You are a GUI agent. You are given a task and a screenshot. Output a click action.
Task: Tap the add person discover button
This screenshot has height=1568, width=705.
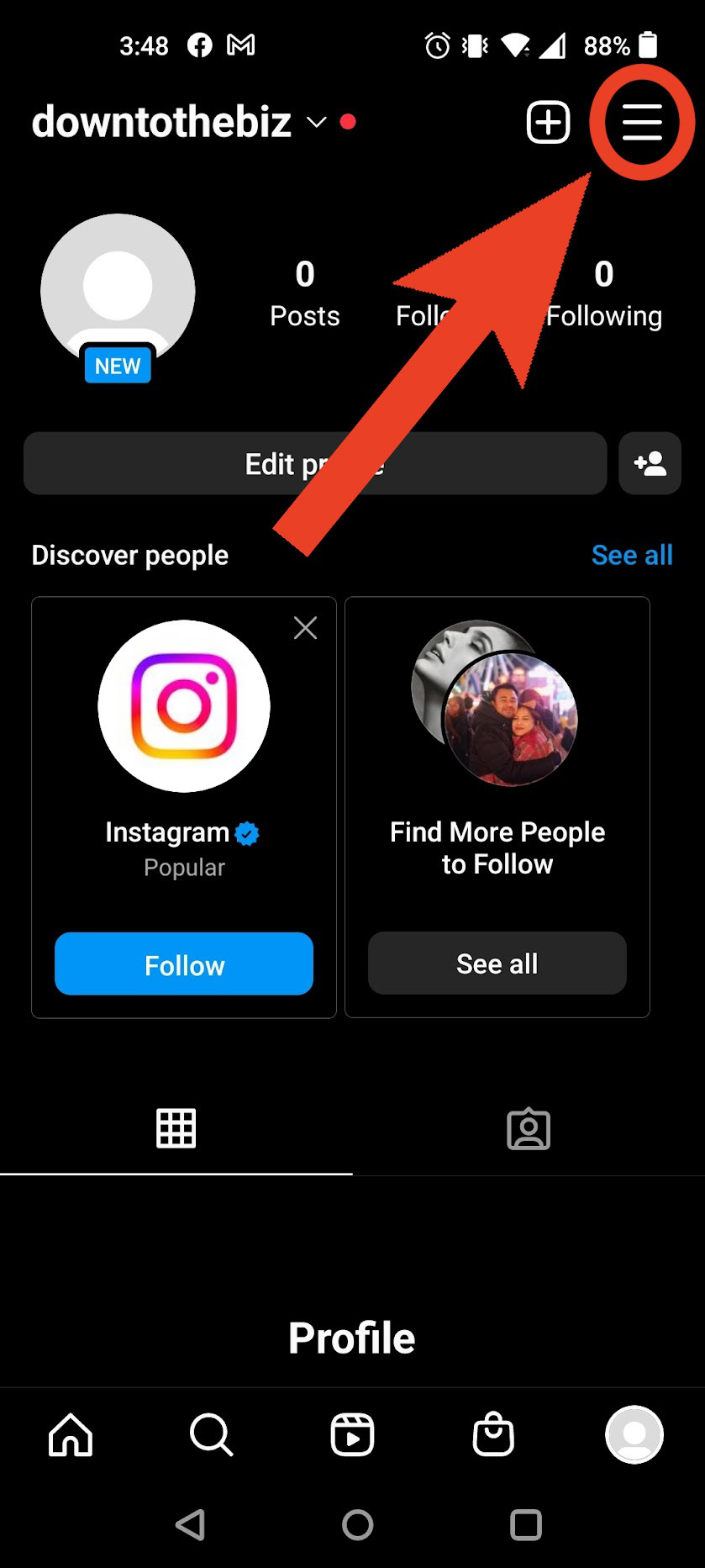click(650, 463)
